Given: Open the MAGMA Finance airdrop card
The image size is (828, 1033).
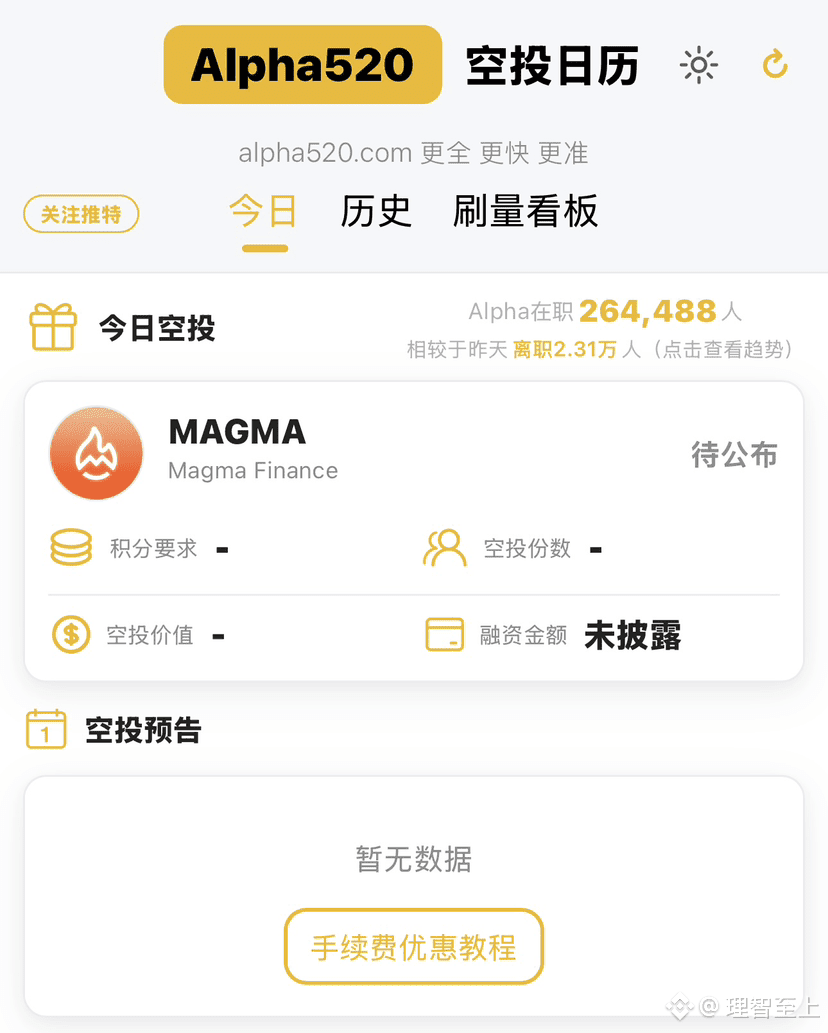Looking at the screenshot, I should (x=413, y=530).
